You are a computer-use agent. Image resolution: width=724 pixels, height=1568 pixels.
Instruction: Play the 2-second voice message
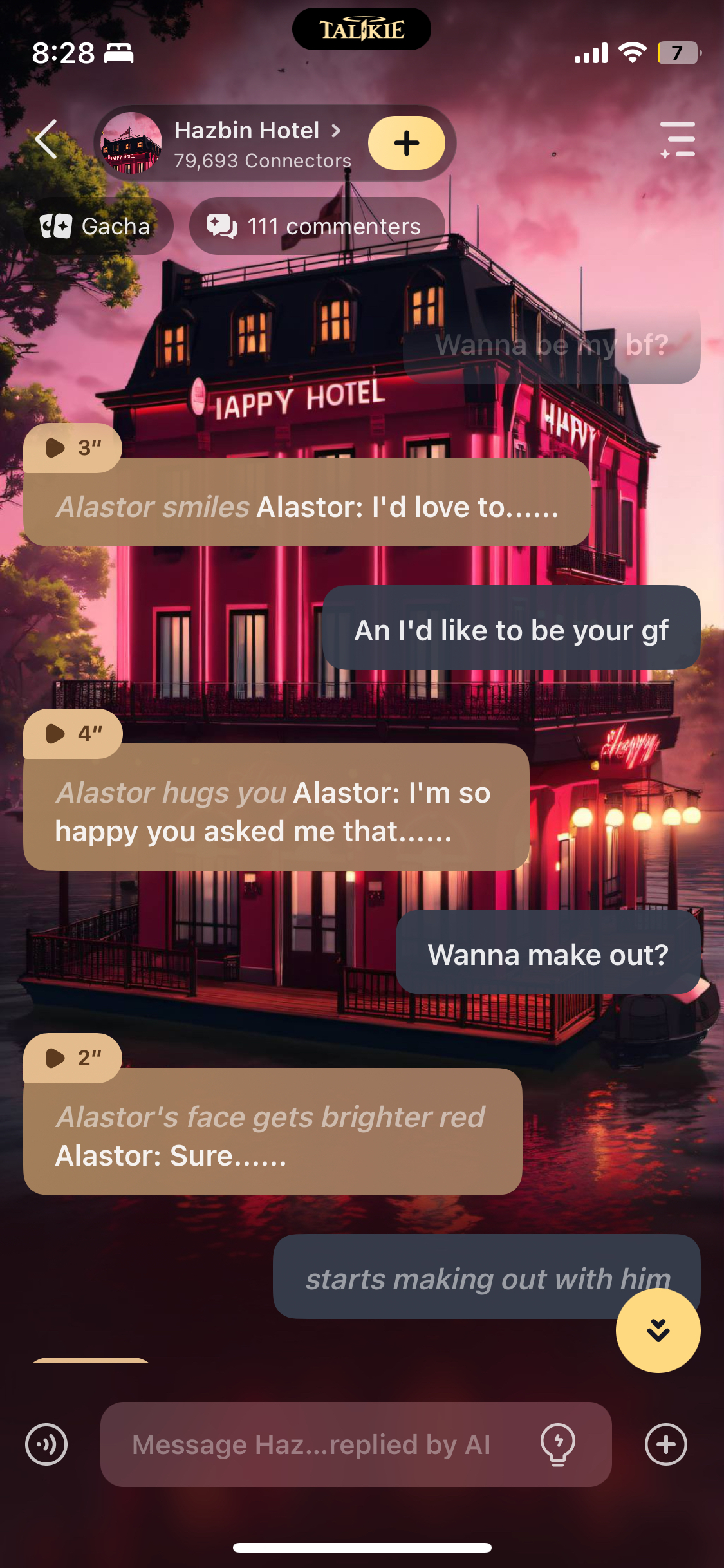(72, 1058)
